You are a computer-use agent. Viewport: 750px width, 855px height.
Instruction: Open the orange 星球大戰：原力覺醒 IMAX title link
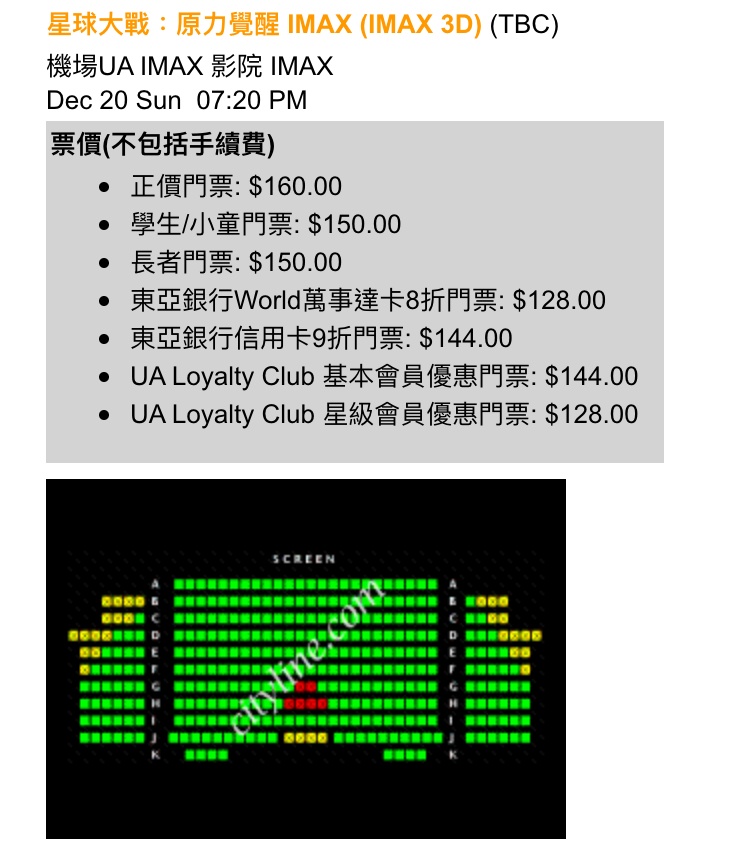pyautogui.click(x=265, y=25)
